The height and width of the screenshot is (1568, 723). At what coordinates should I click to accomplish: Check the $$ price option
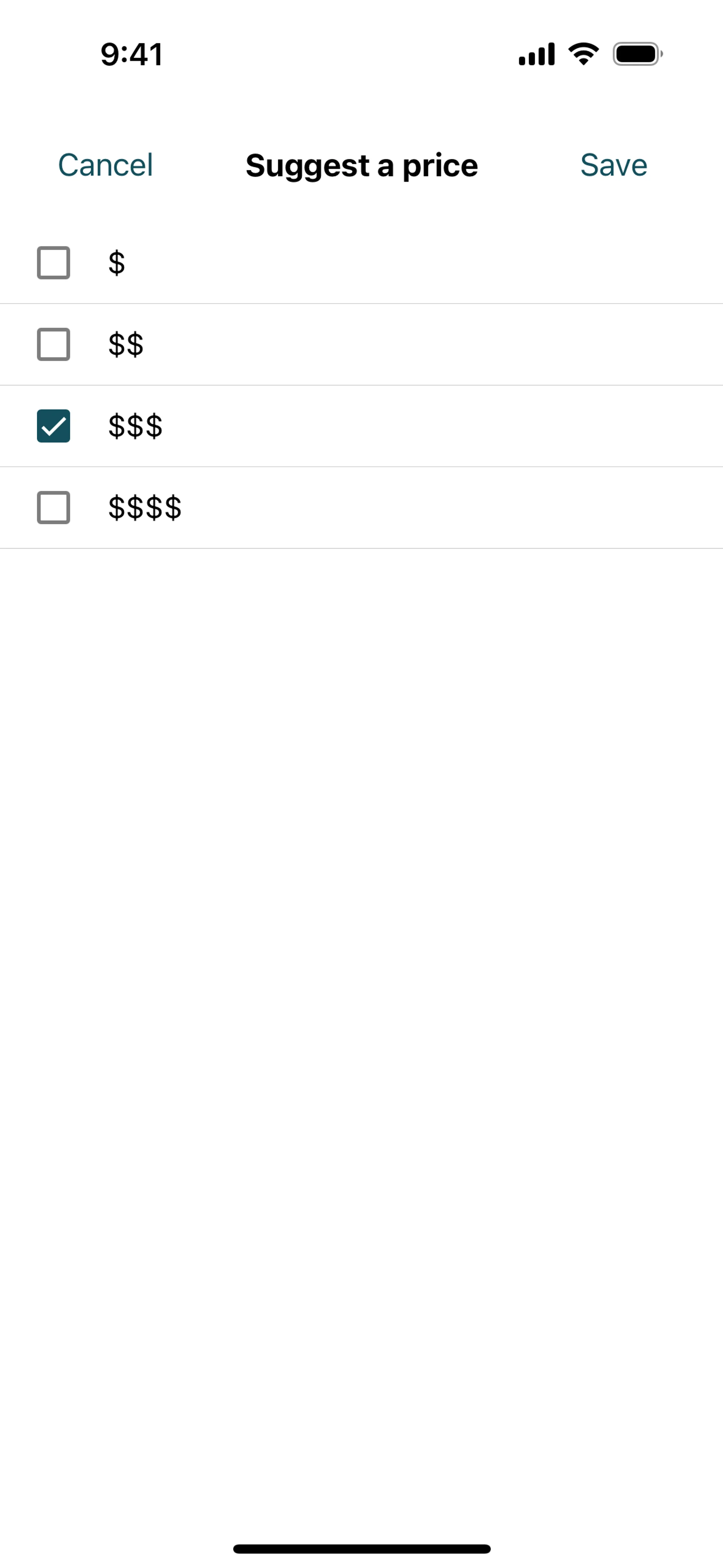(53, 344)
